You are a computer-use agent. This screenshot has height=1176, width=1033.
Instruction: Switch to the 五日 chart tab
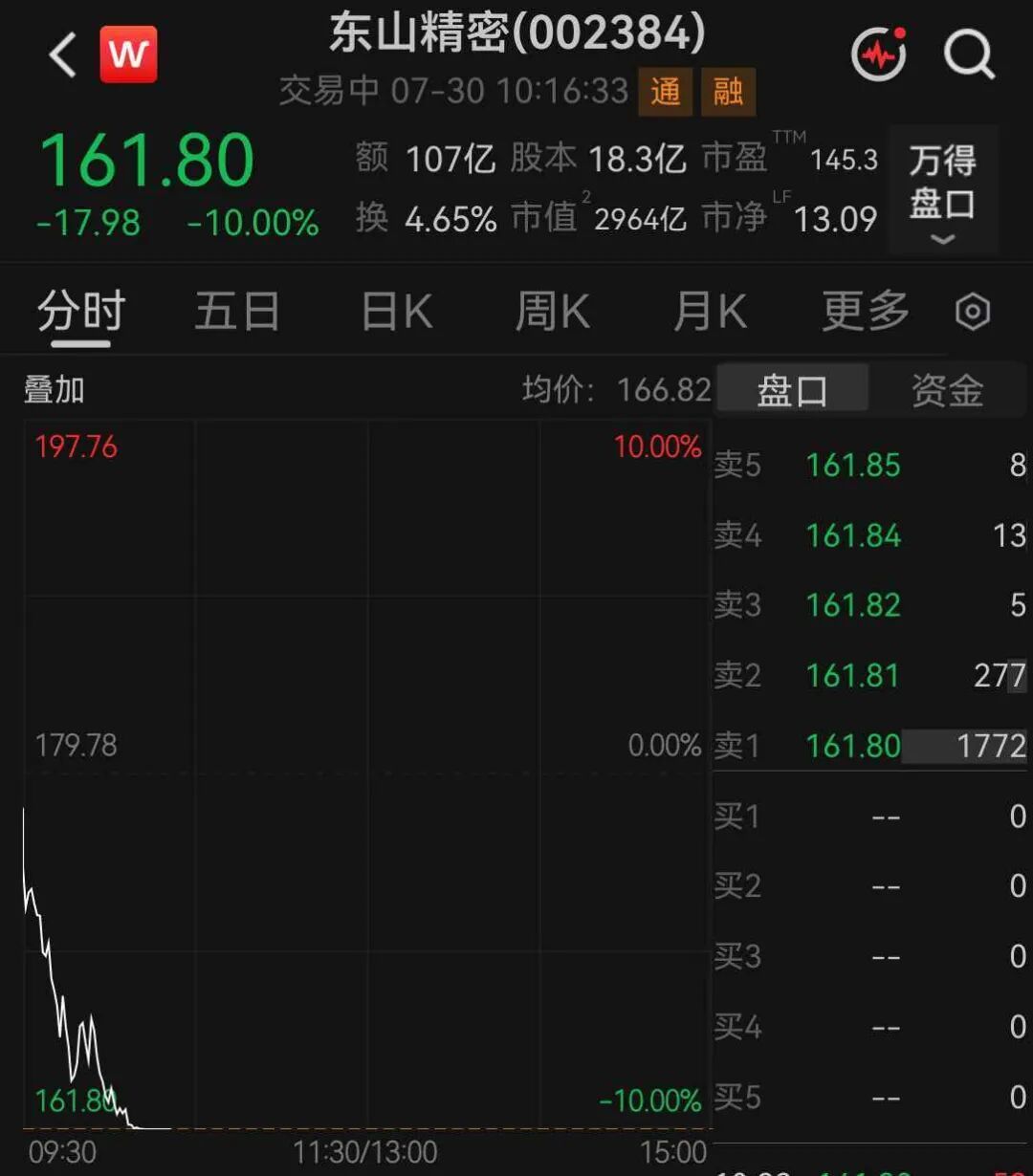coord(237,312)
